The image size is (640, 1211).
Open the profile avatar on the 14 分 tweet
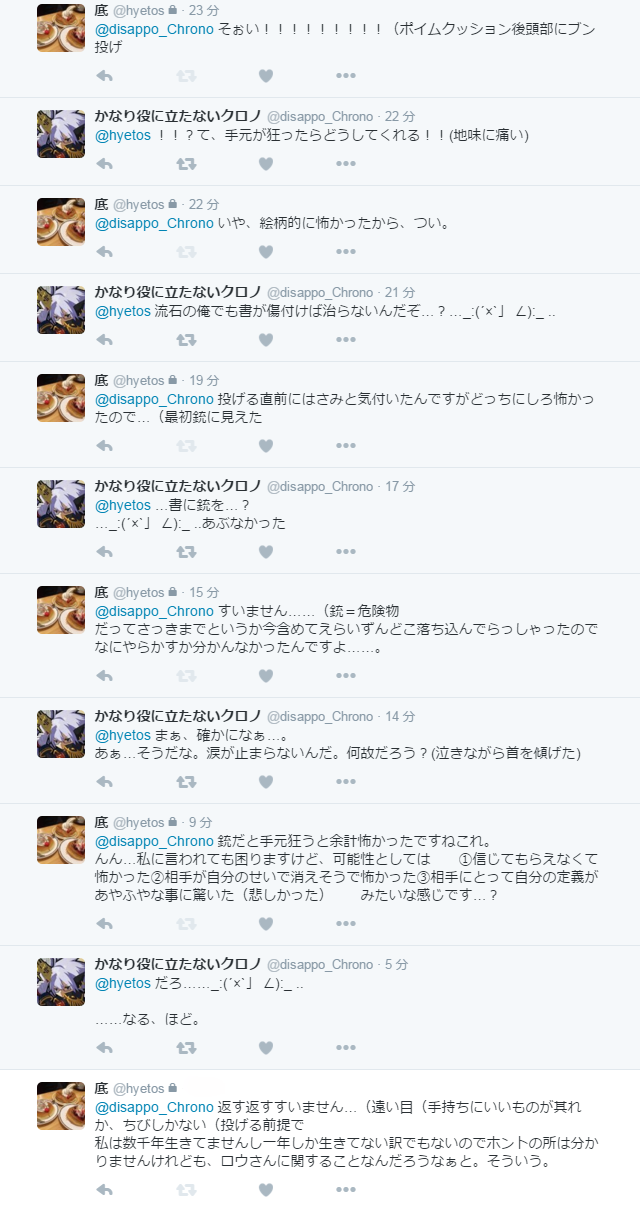(x=61, y=734)
